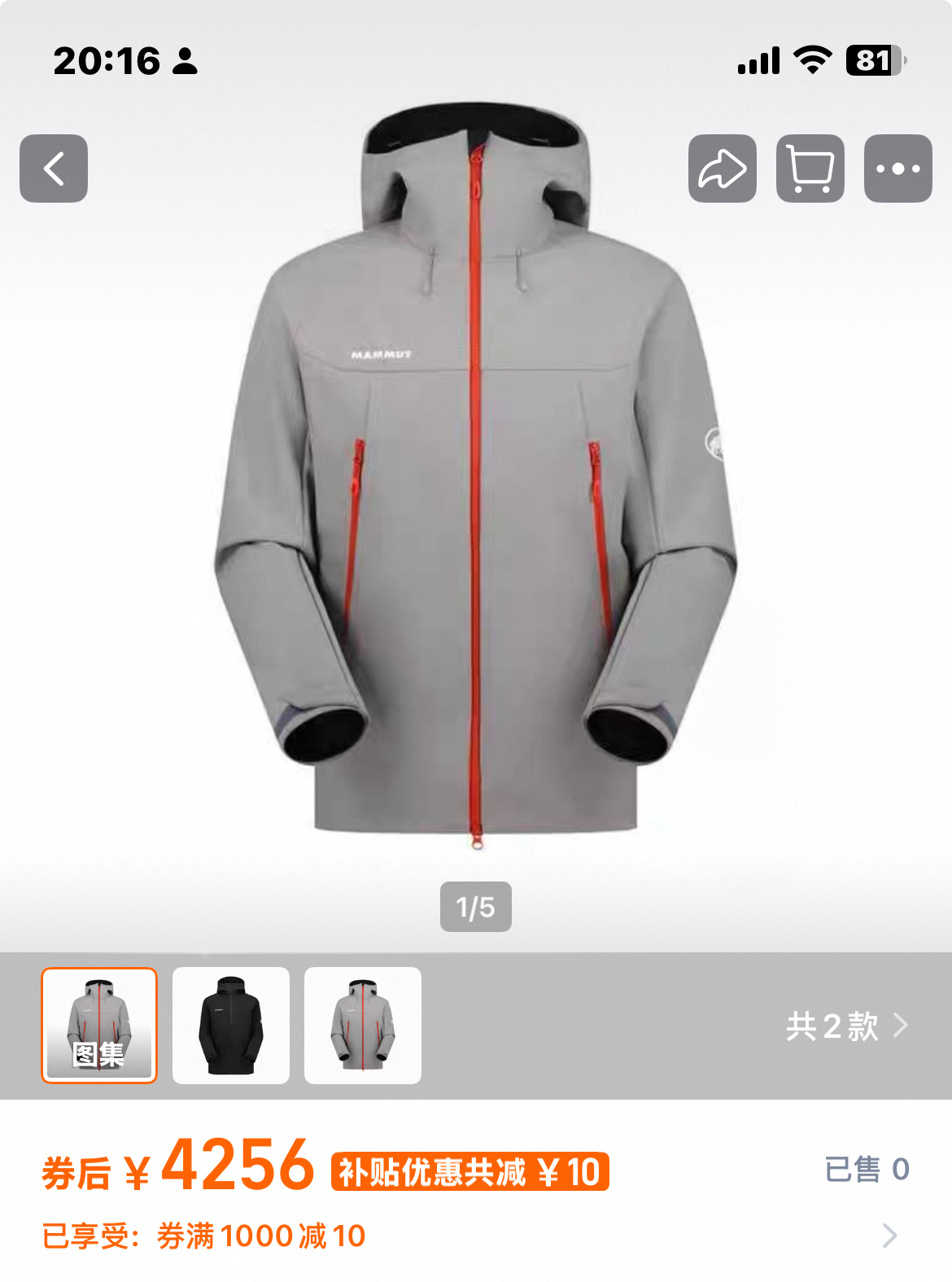Share this jacket listing
Image resolution: width=952 pixels, height=1282 pixels.
click(x=722, y=168)
